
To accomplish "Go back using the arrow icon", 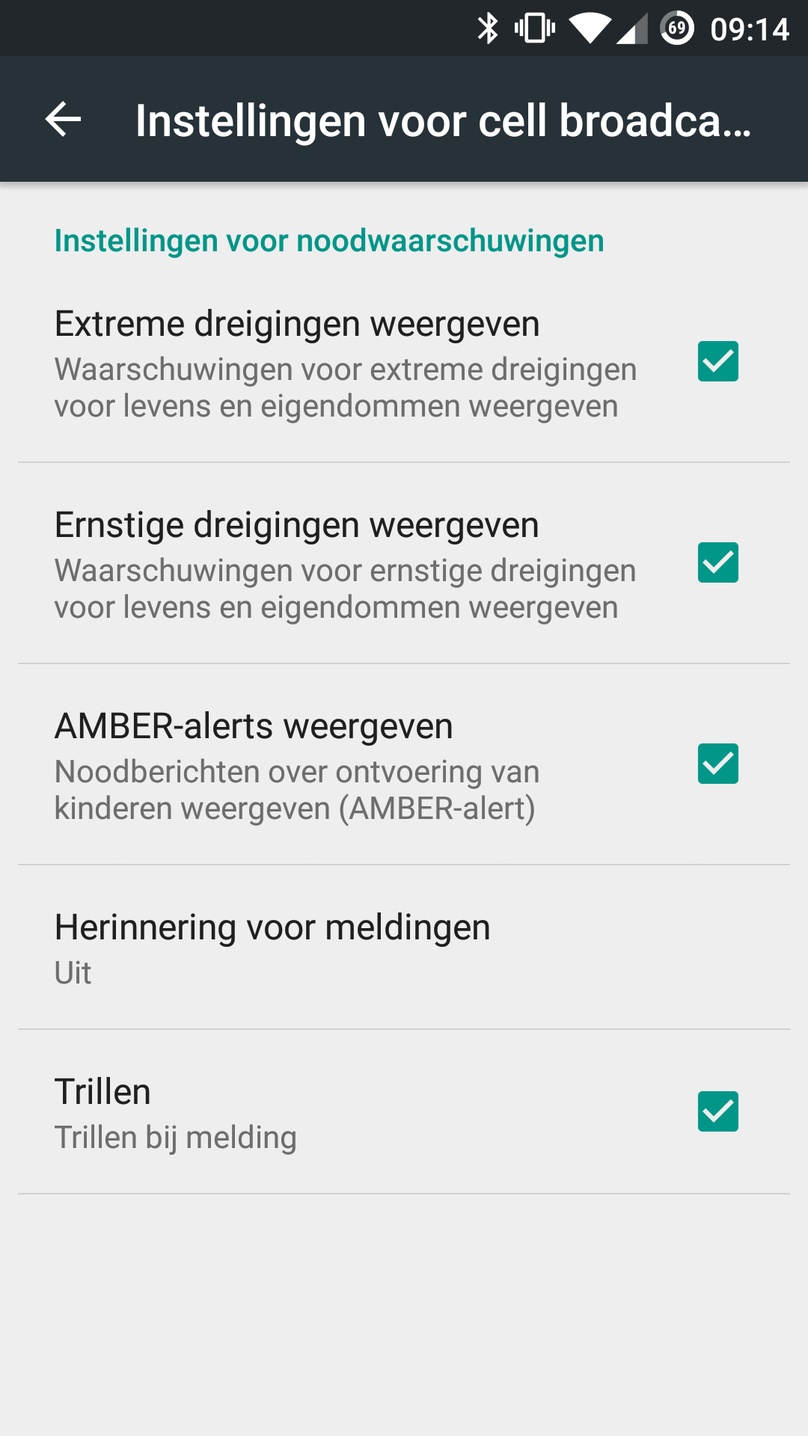I will [63, 120].
